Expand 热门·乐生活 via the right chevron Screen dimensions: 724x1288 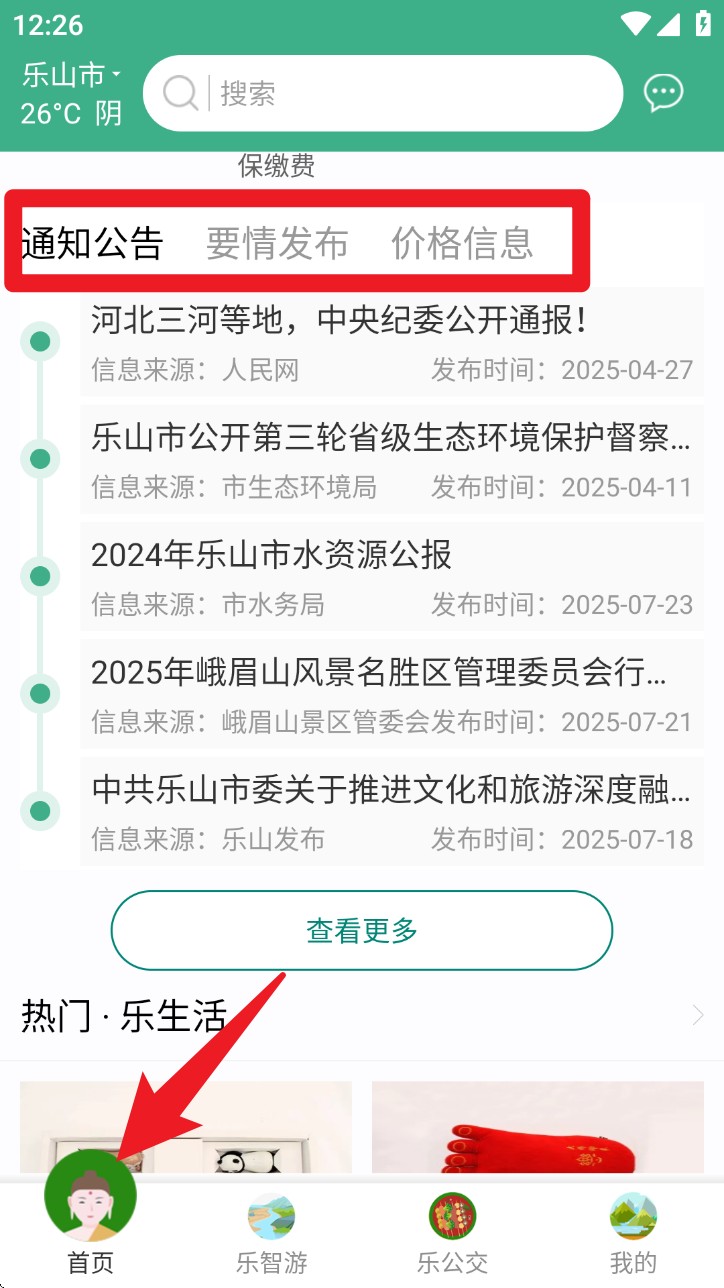pyautogui.click(x=698, y=1015)
